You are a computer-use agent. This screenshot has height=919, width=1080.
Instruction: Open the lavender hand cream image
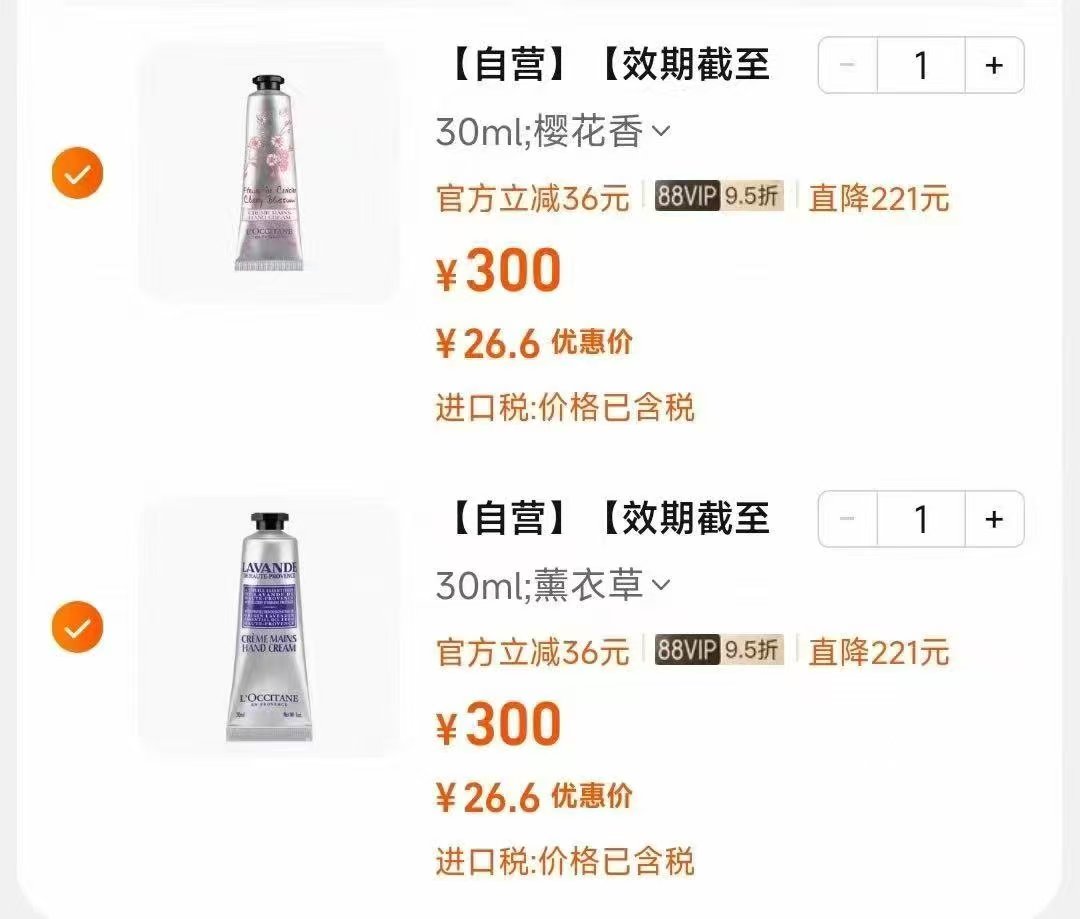pyautogui.click(x=267, y=627)
